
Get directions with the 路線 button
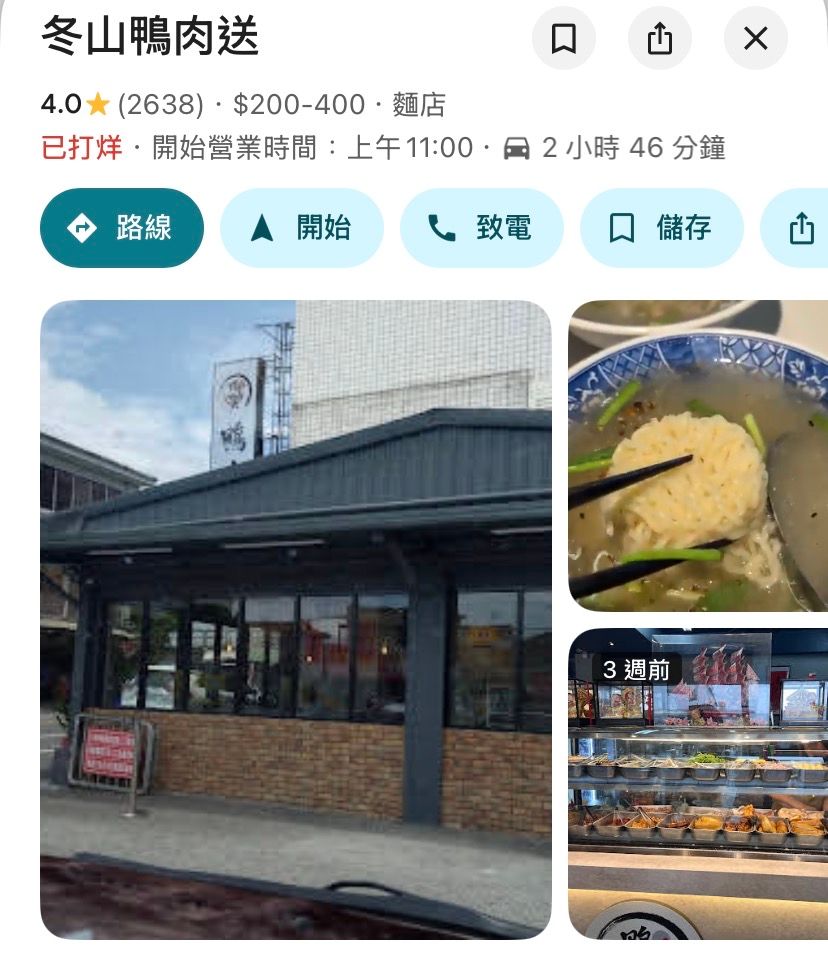point(121,228)
